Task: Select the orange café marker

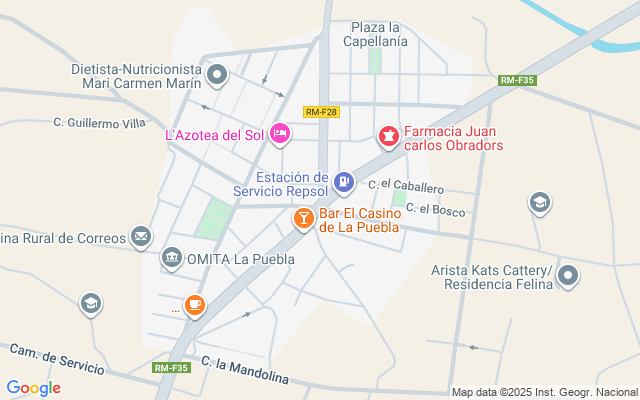Action: point(194,304)
